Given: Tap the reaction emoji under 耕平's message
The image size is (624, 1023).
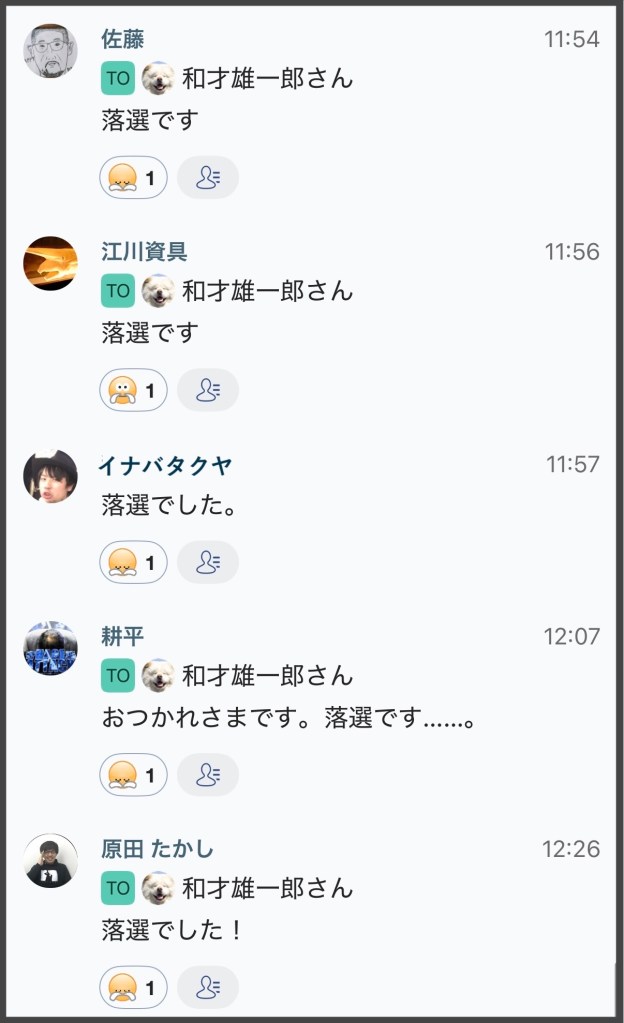Looking at the screenshot, I should pyautogui.click(x=133, y=774).
